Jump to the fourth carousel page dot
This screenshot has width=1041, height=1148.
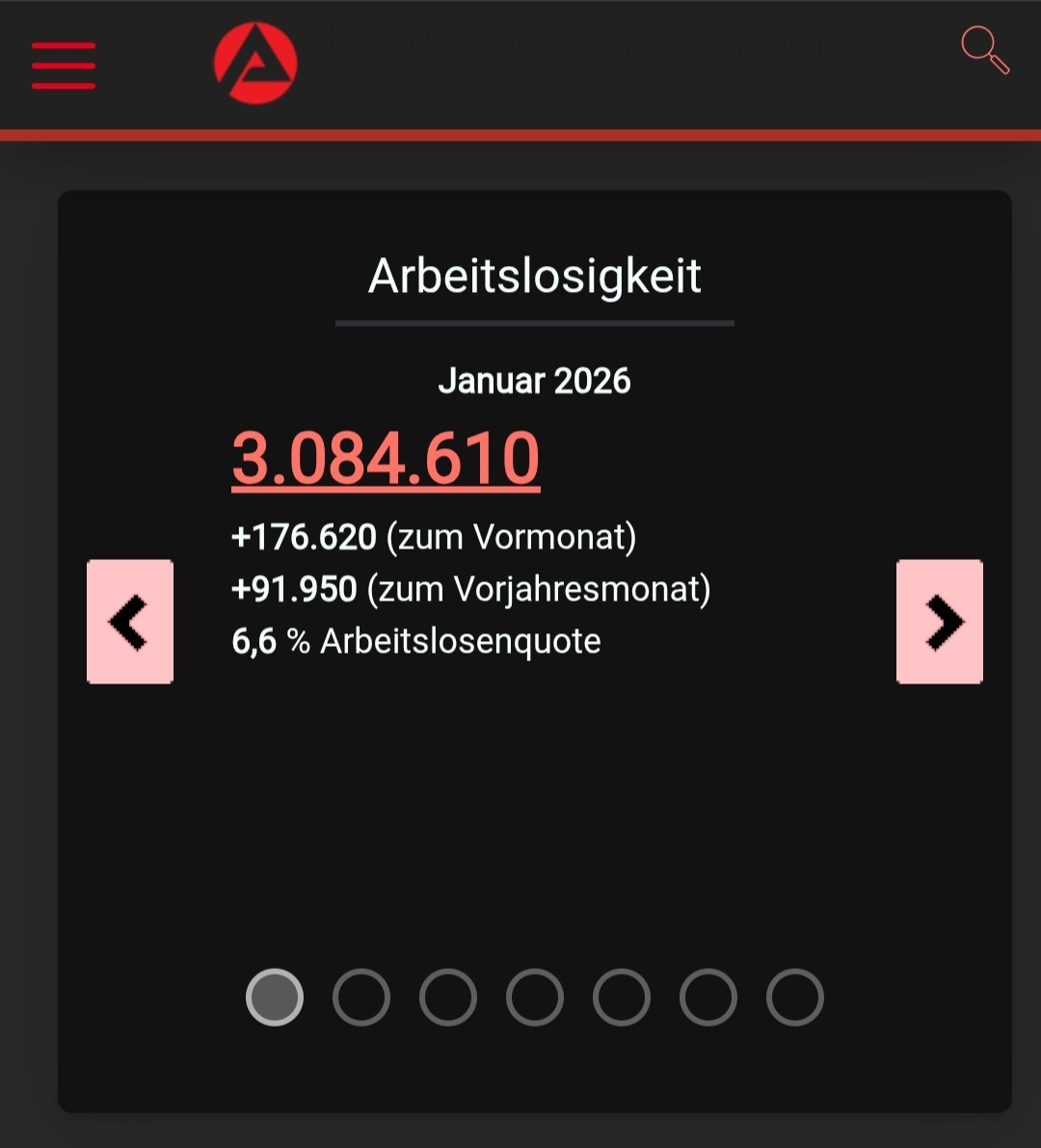(x=535, y=997)
